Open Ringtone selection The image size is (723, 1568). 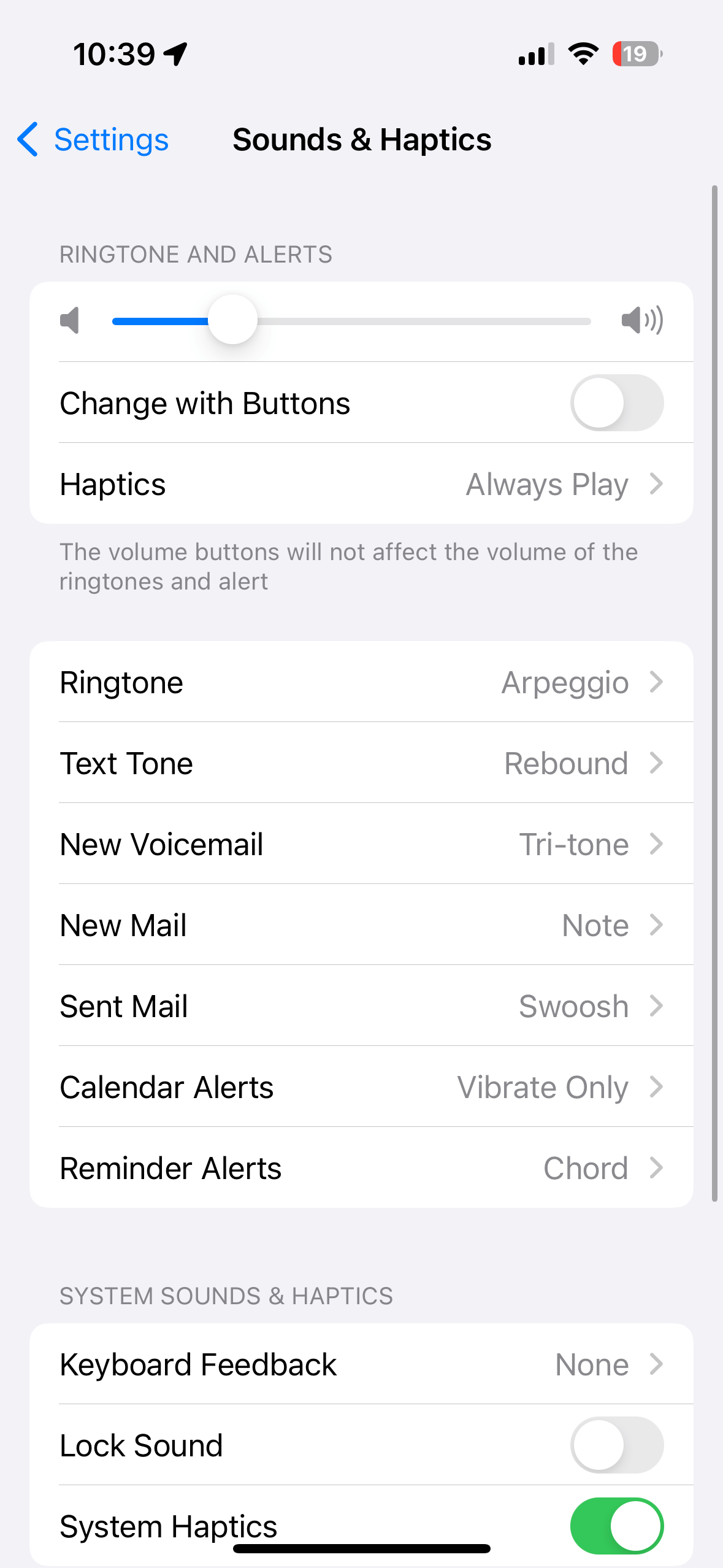[361, 682]
